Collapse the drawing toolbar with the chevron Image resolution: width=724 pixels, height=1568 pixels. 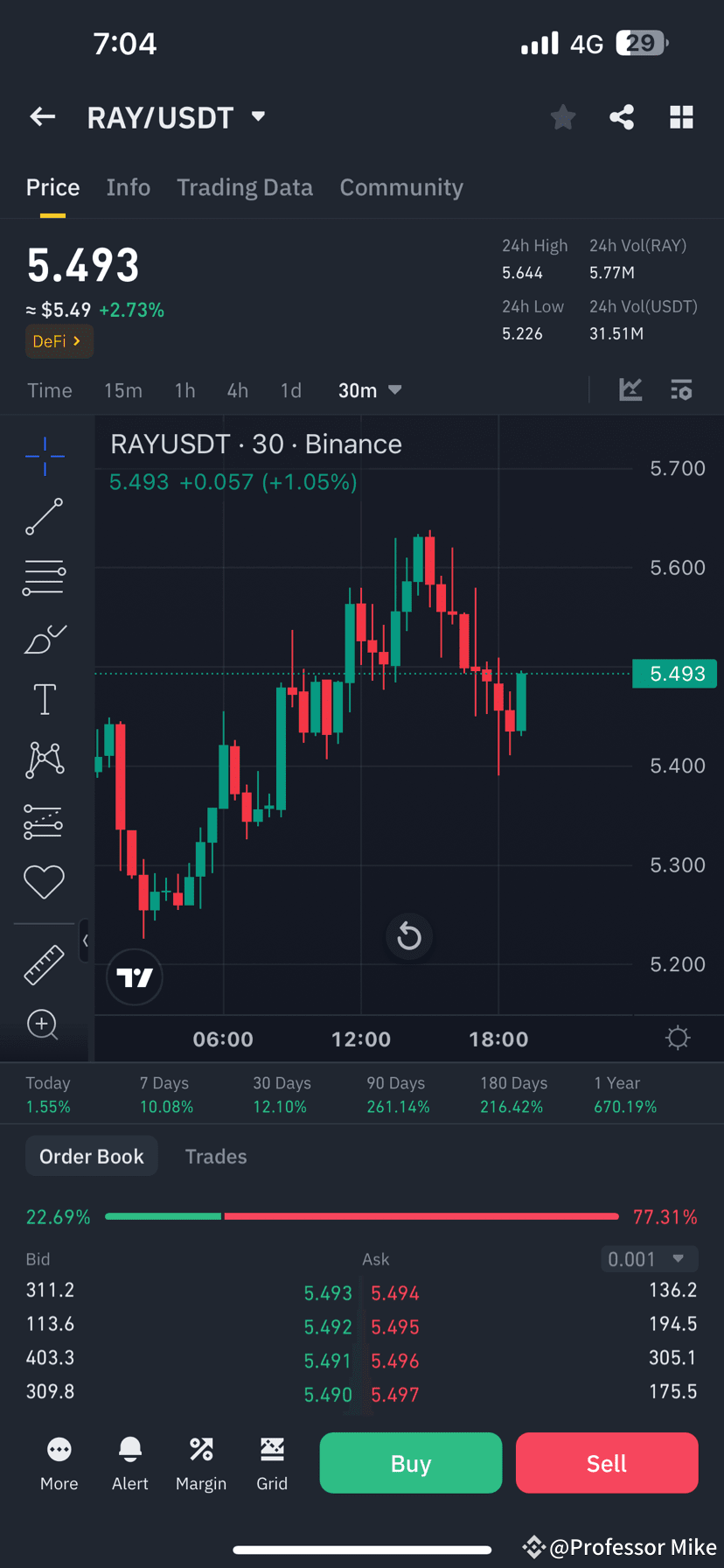[x=85, y=941]
